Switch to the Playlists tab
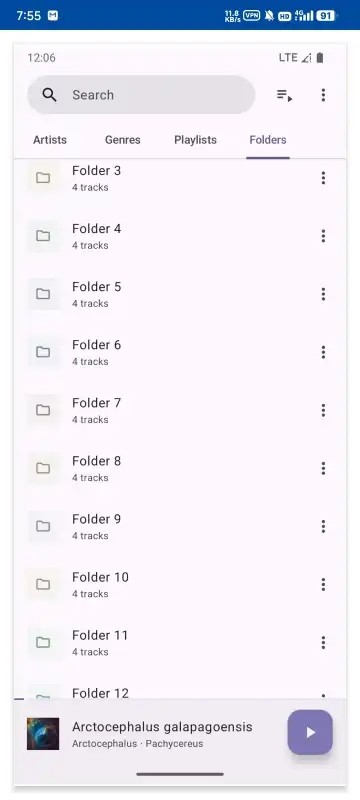 195,140
